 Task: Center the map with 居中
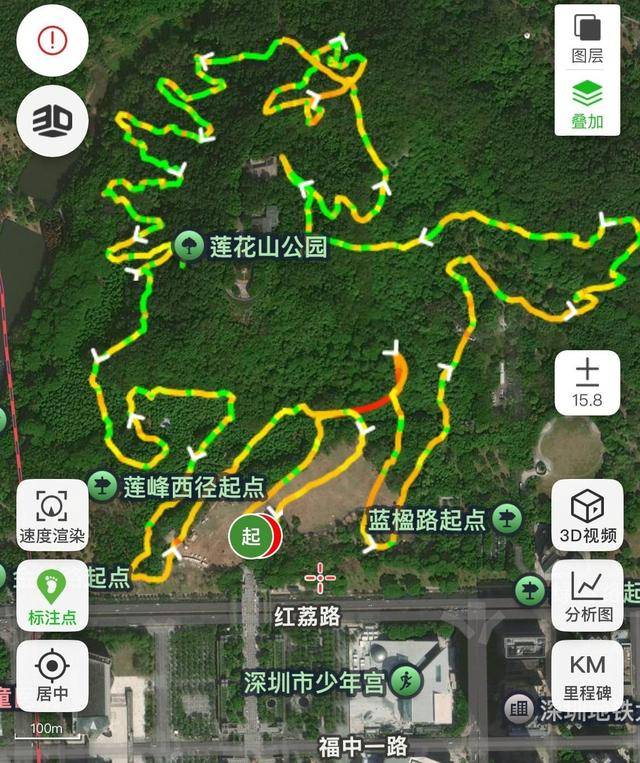pos(52,676)
